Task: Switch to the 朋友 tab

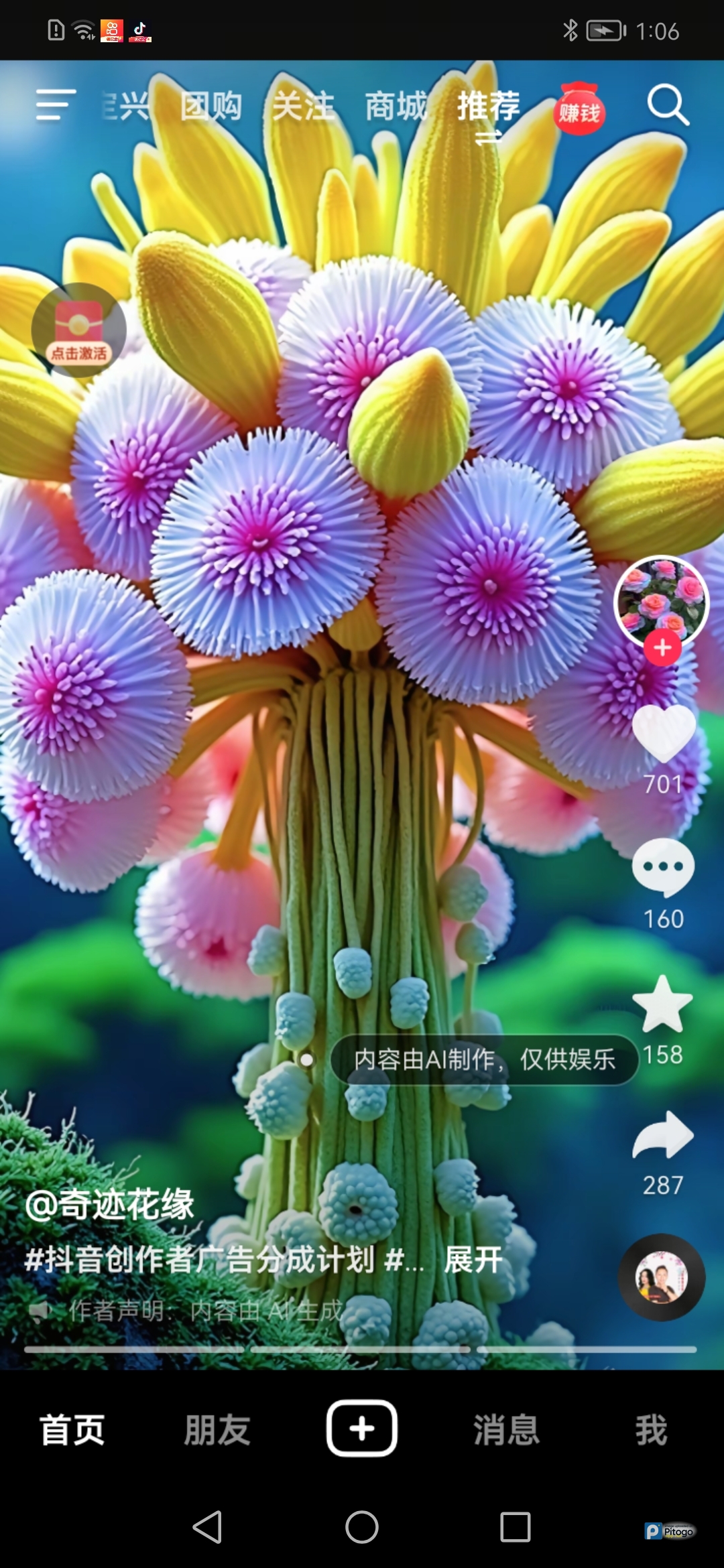Action: click(x=217, y=1429)
